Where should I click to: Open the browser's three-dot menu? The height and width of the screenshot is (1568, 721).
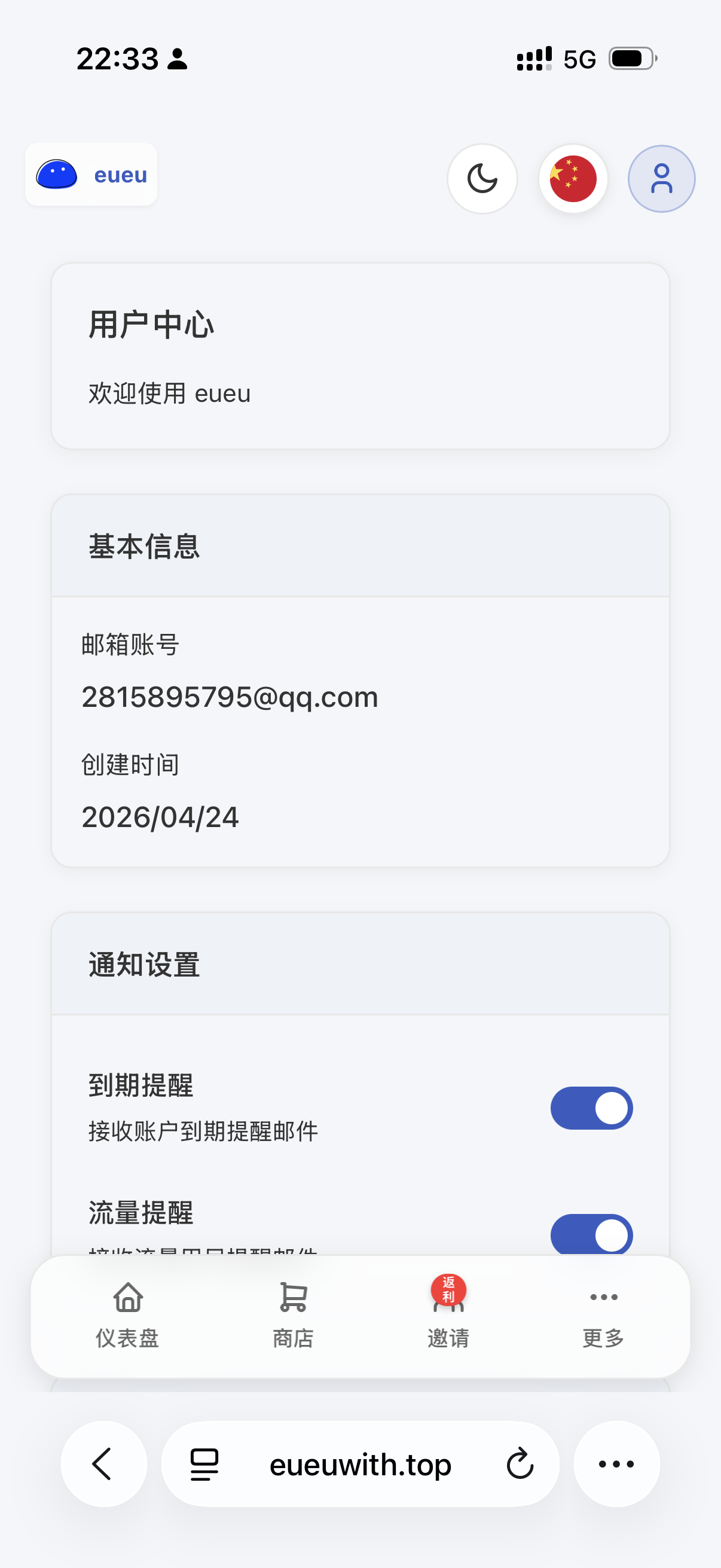(616, 1464)
